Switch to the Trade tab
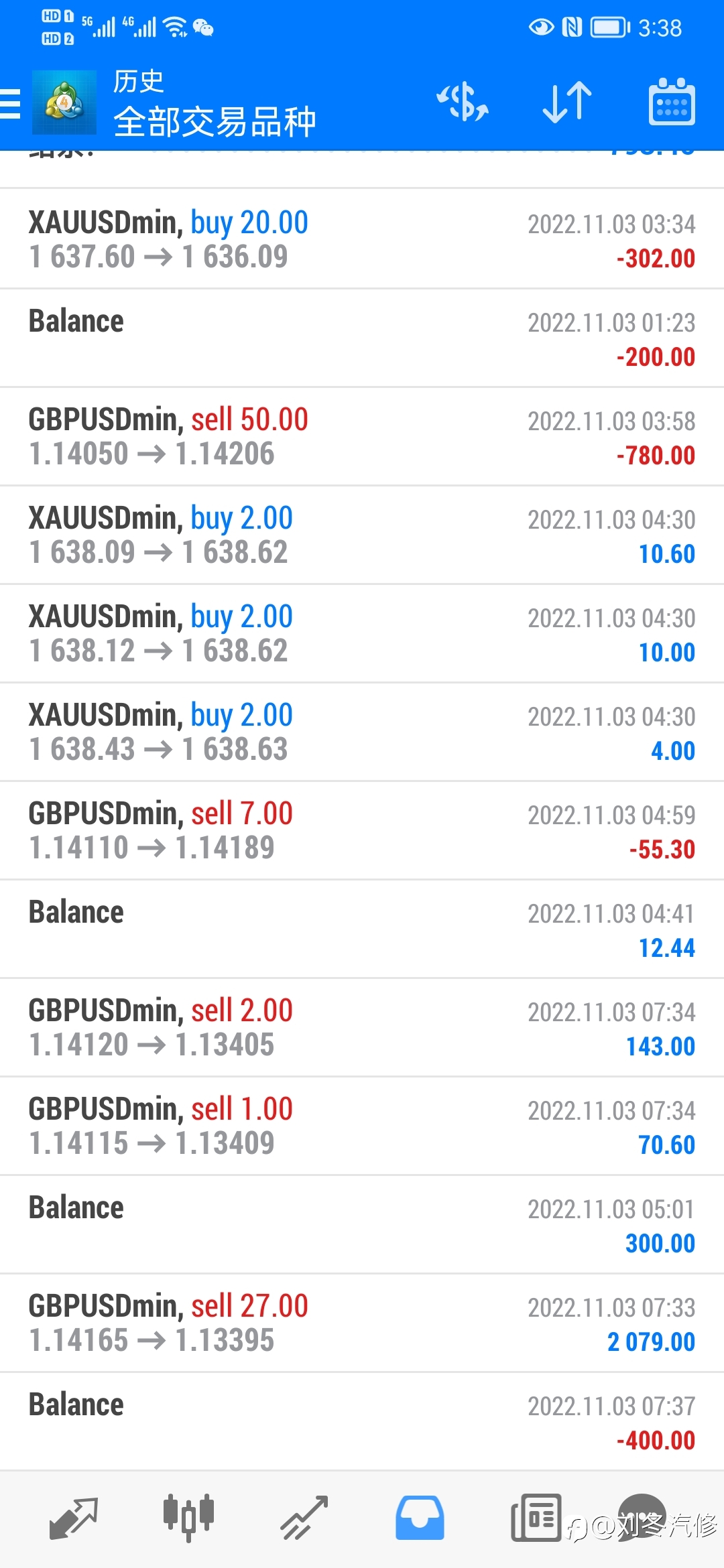The width and height of the screenshot is (724, 1568). click(304, 1518)
